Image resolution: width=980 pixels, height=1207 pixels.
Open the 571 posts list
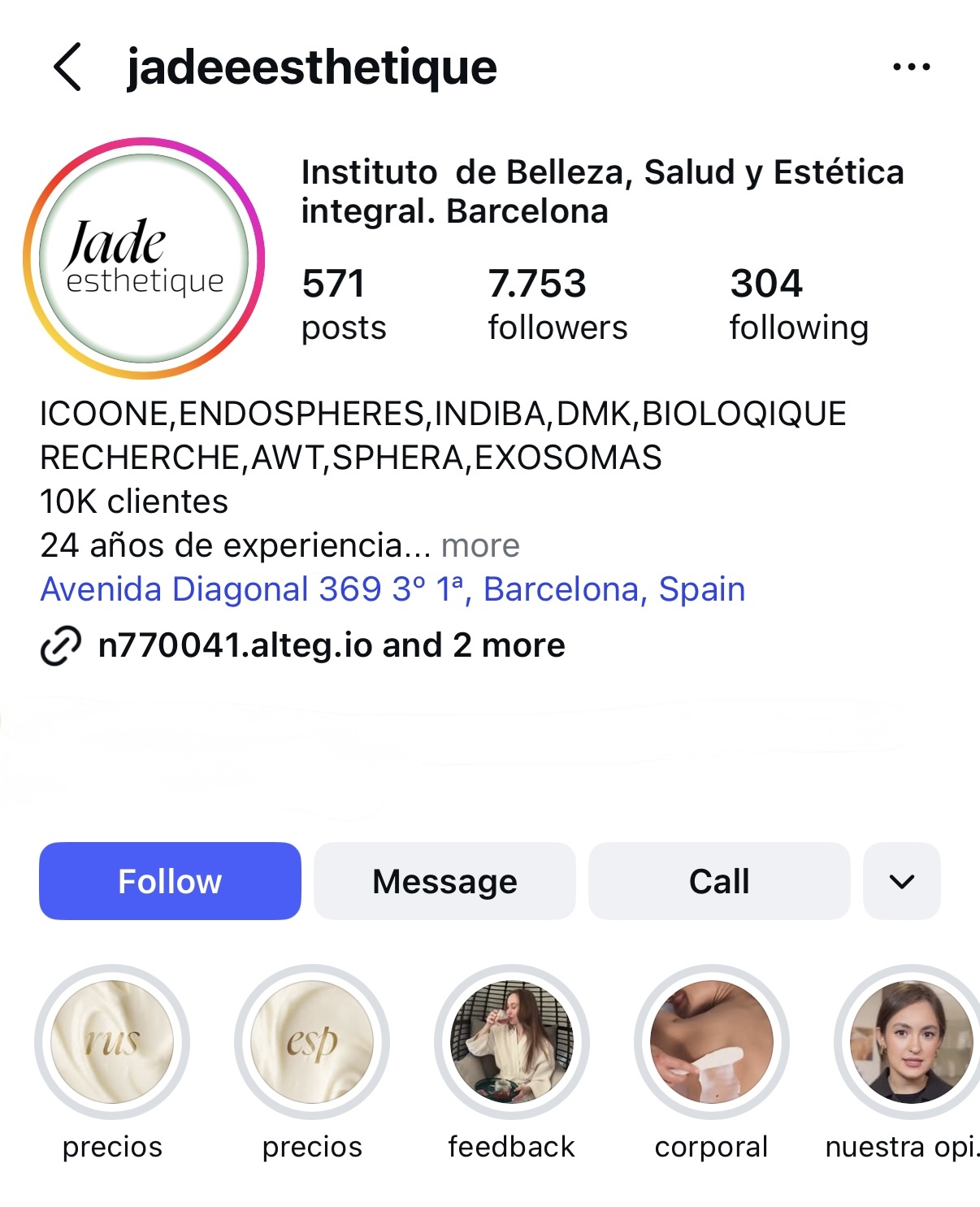pyautogui.click(x=343, y=304)
